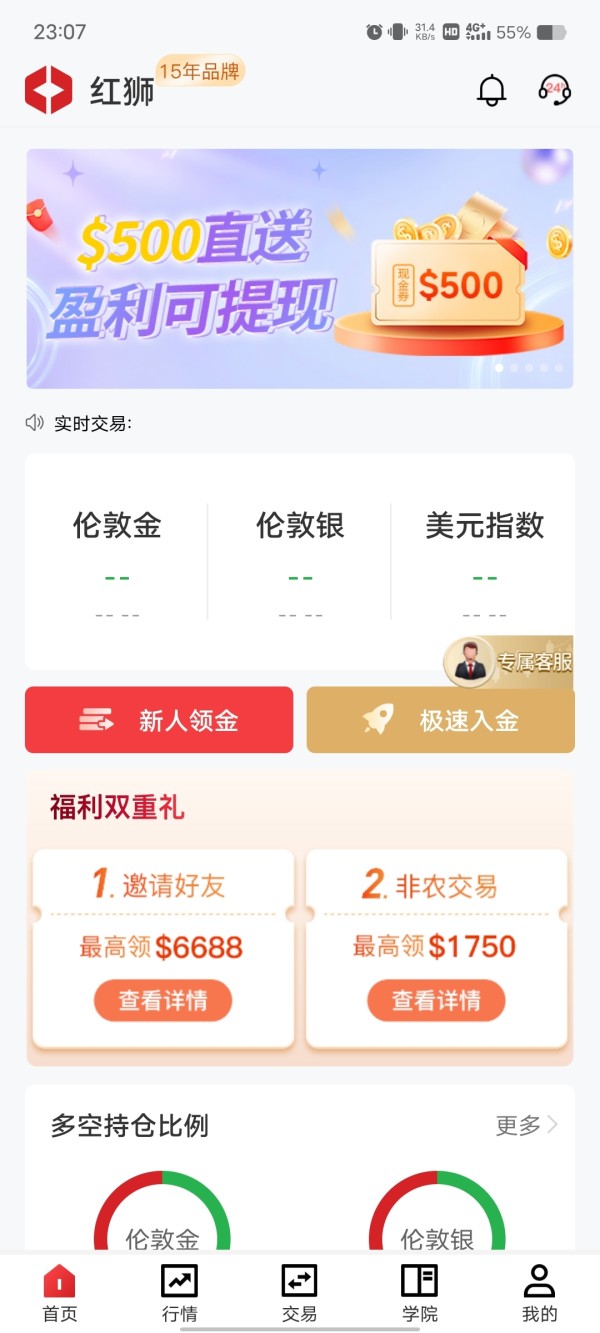
Task: Open 伦敦金 quote
Action: tap(117, 562)
